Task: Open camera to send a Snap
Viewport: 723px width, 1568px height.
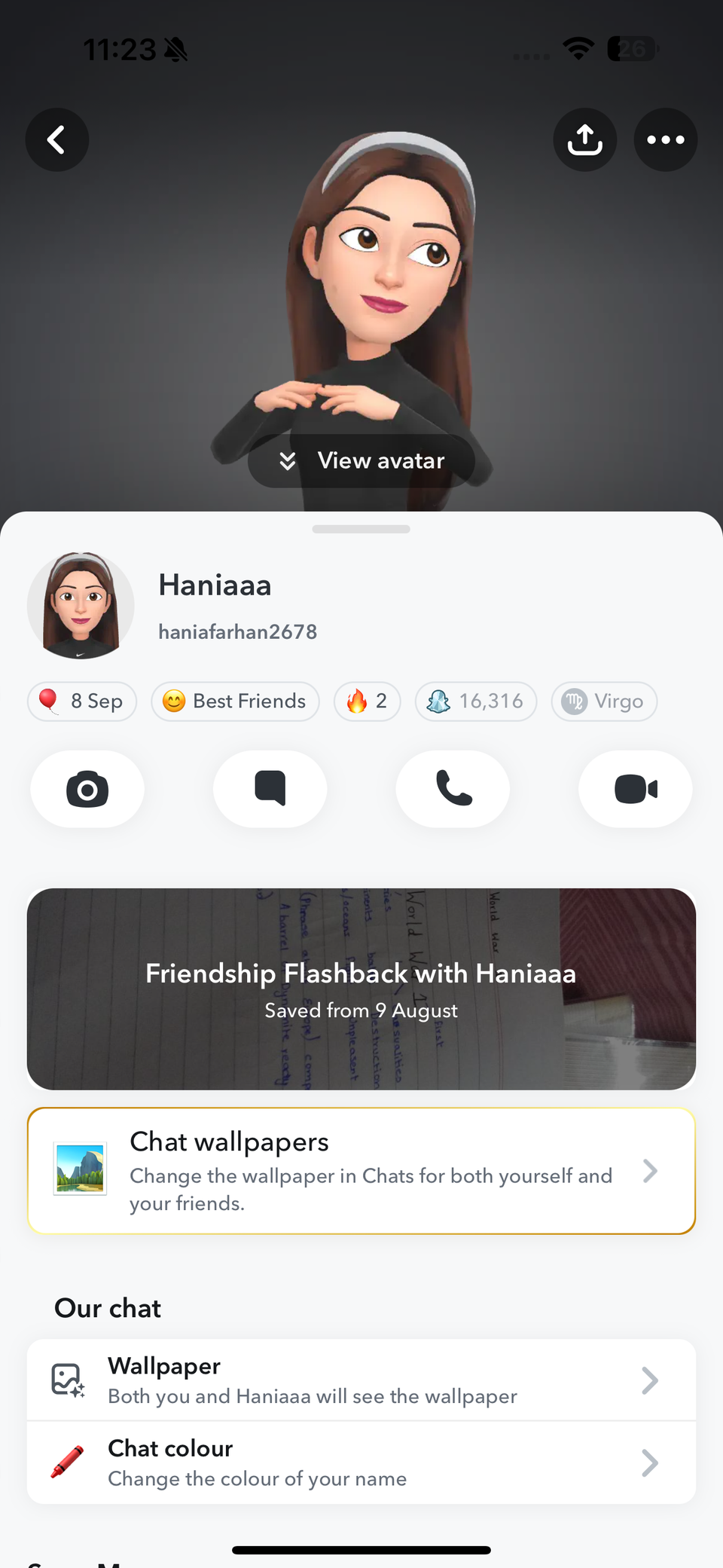Action: (87, 789)
